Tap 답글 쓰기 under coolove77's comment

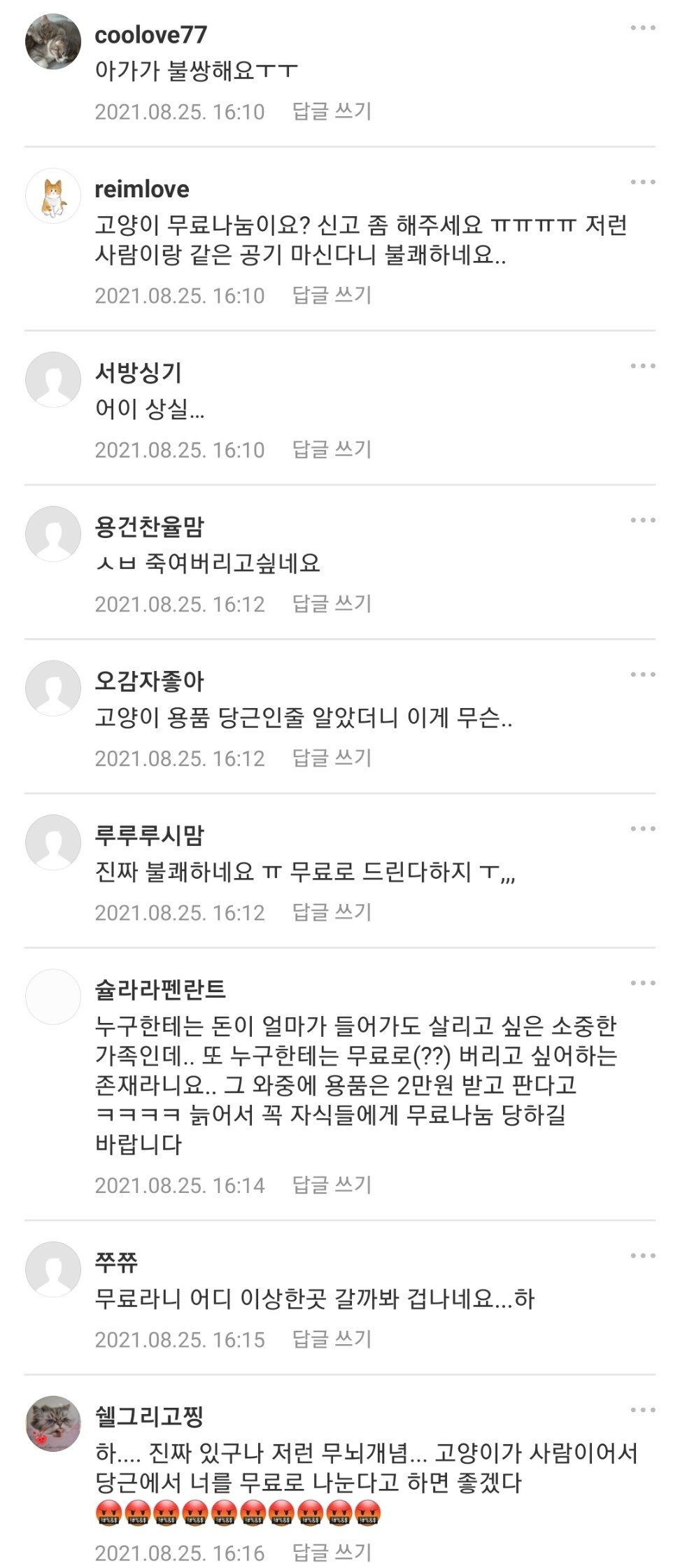pyautogui.click(x=332, y=111)
